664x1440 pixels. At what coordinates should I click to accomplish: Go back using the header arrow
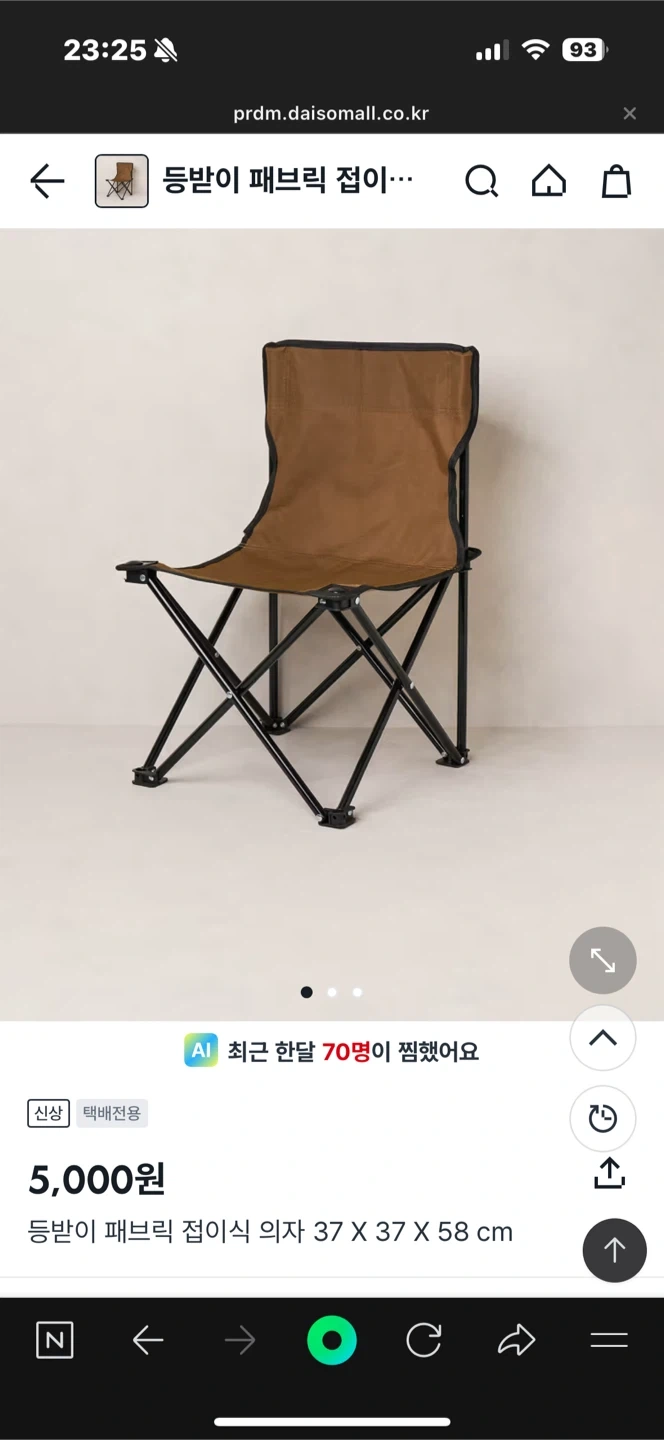point(47,181)
